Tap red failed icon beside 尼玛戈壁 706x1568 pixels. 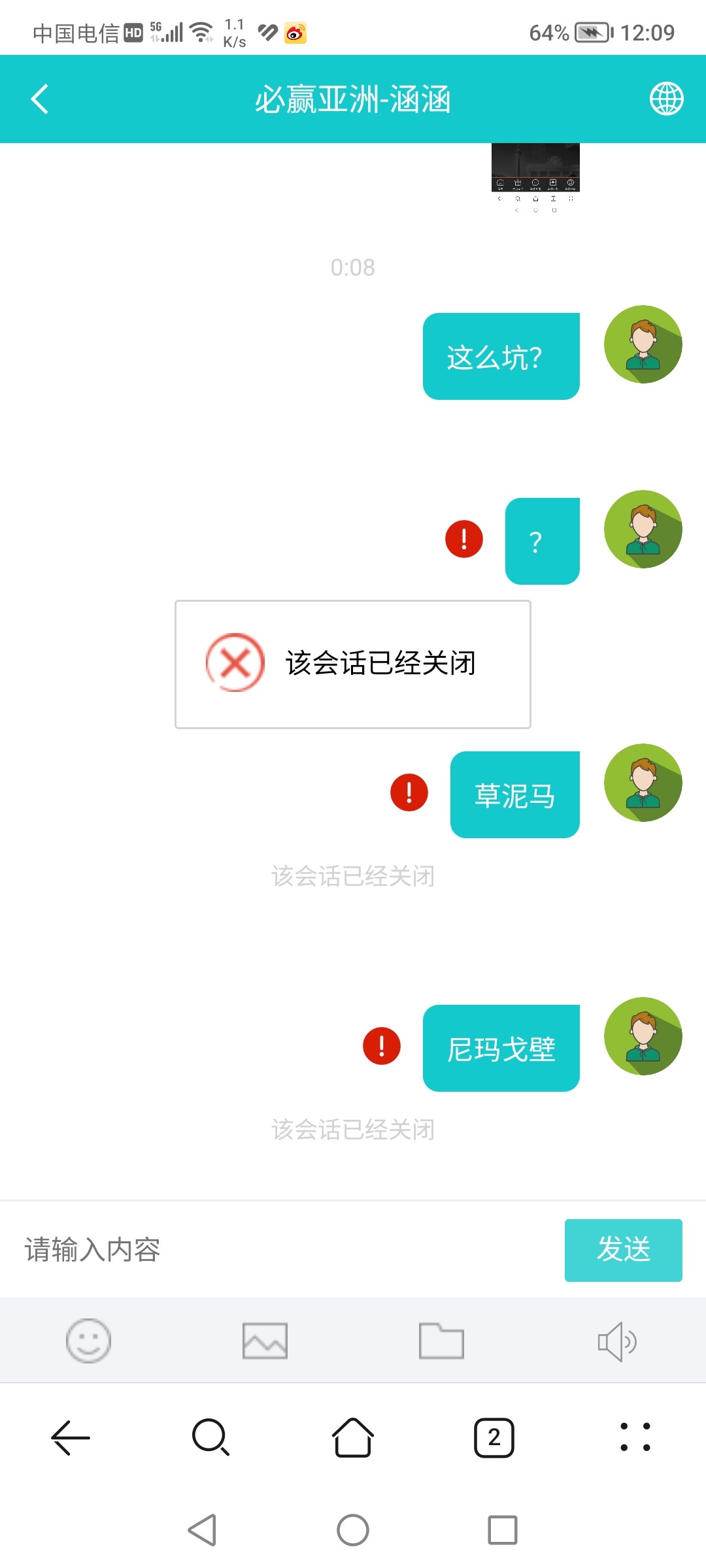(382, 1046)
